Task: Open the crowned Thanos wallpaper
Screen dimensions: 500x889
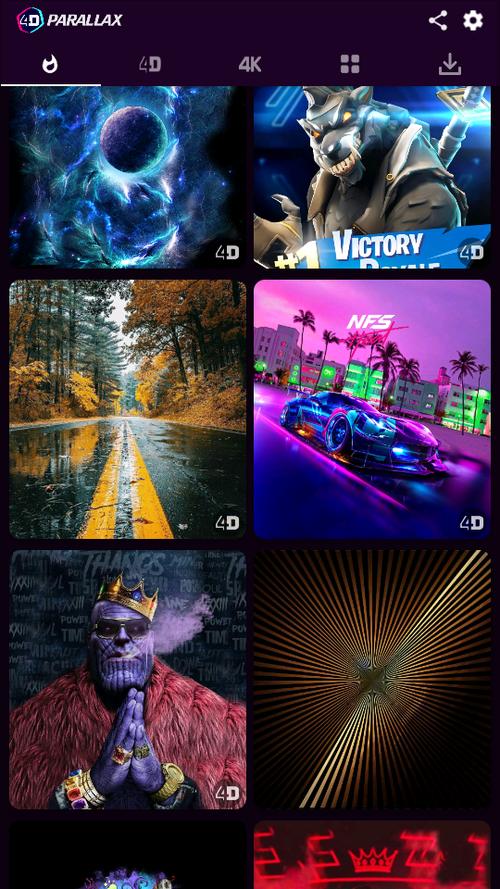Action: coord(128,679)
